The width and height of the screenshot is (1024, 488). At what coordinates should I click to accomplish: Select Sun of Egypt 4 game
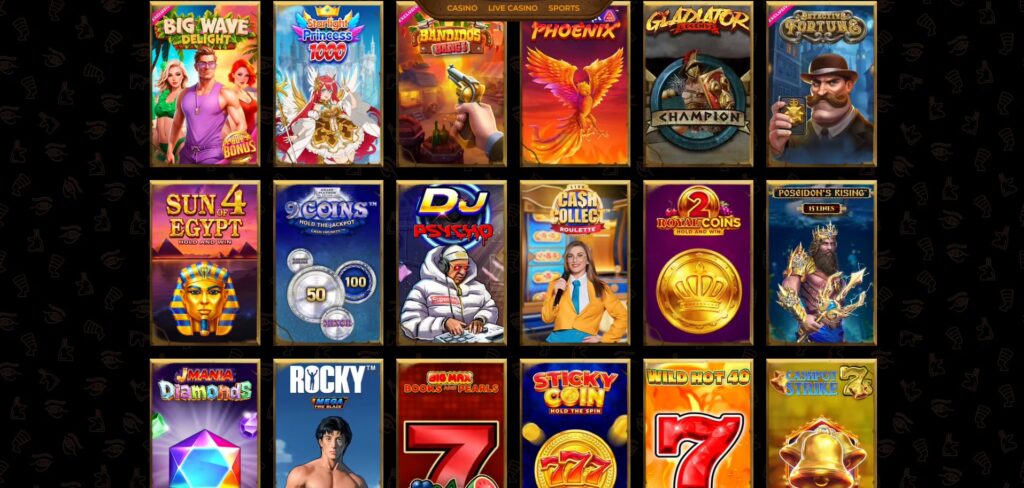point(205,263)
